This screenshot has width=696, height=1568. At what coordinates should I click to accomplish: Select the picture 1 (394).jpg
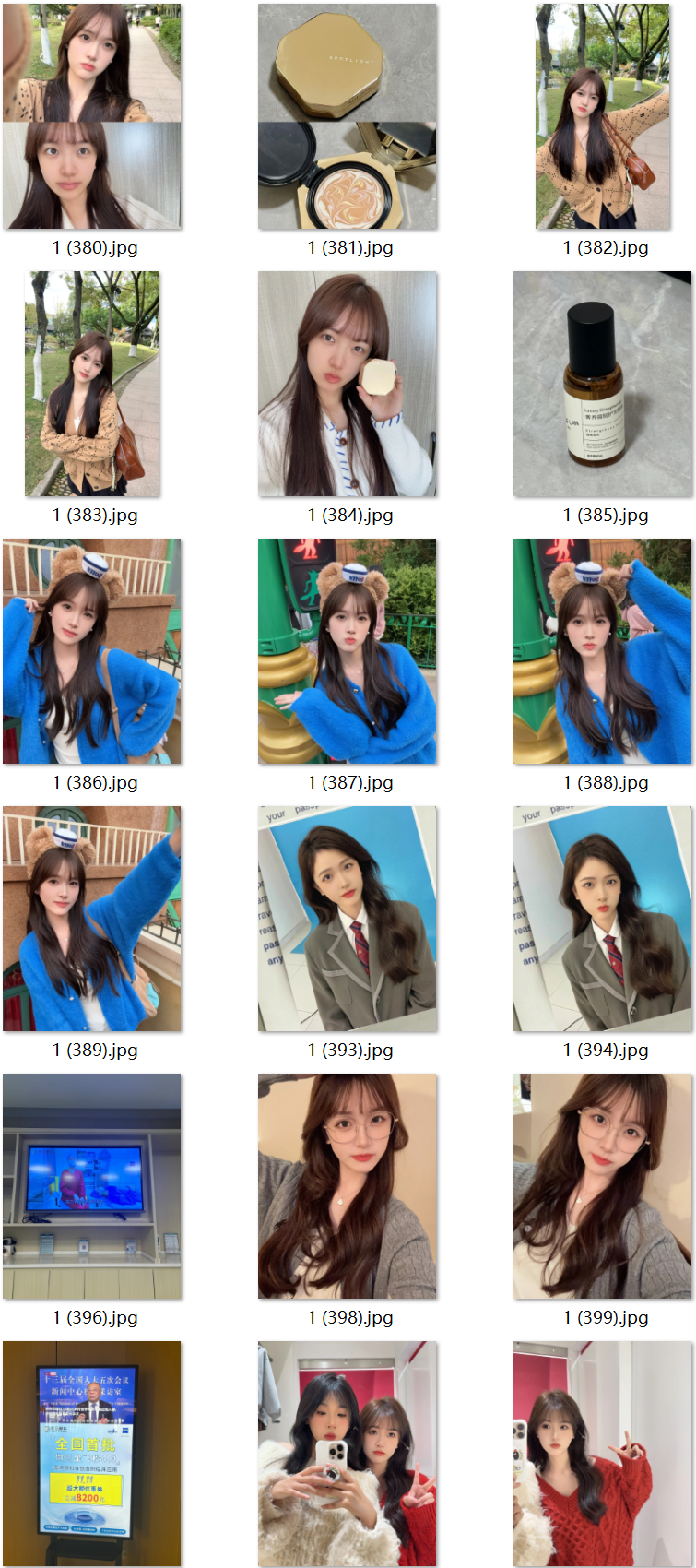pyautogui.click(x=603, y=919)
